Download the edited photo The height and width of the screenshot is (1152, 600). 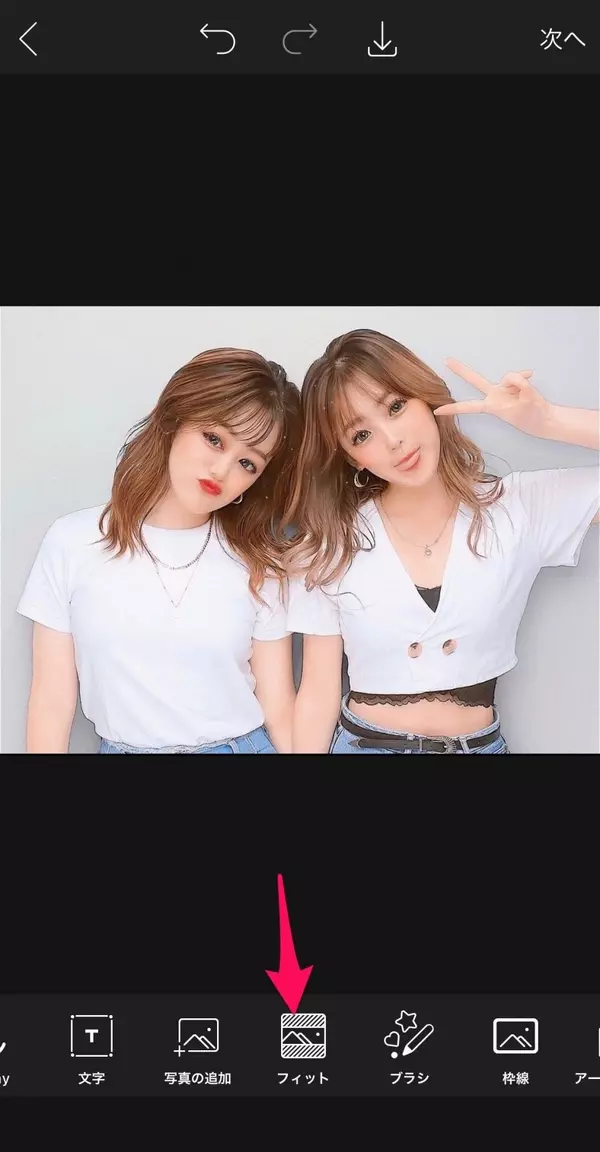[382, 38]
